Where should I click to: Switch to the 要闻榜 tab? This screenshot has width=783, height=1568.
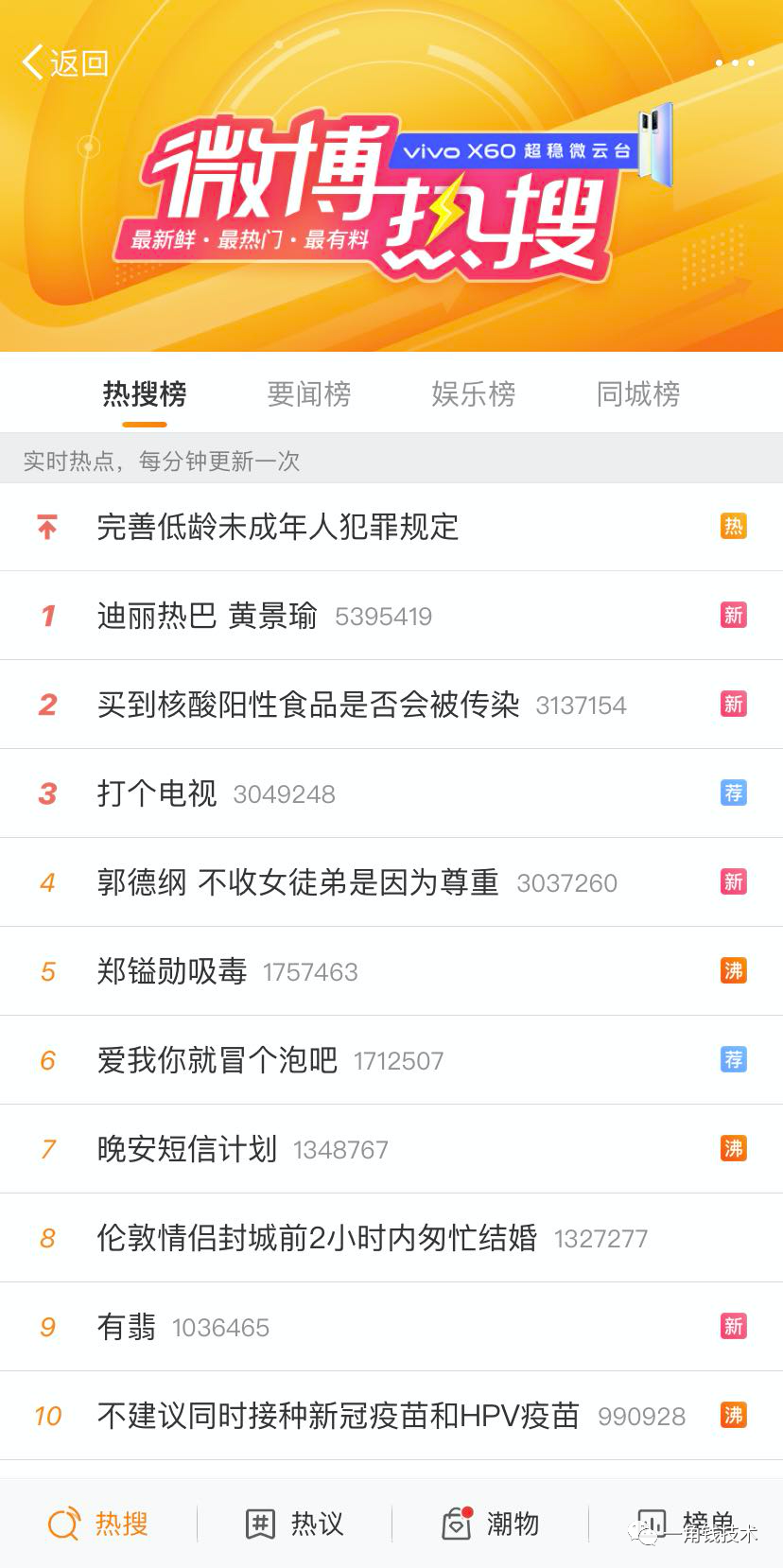coord(309,393)
